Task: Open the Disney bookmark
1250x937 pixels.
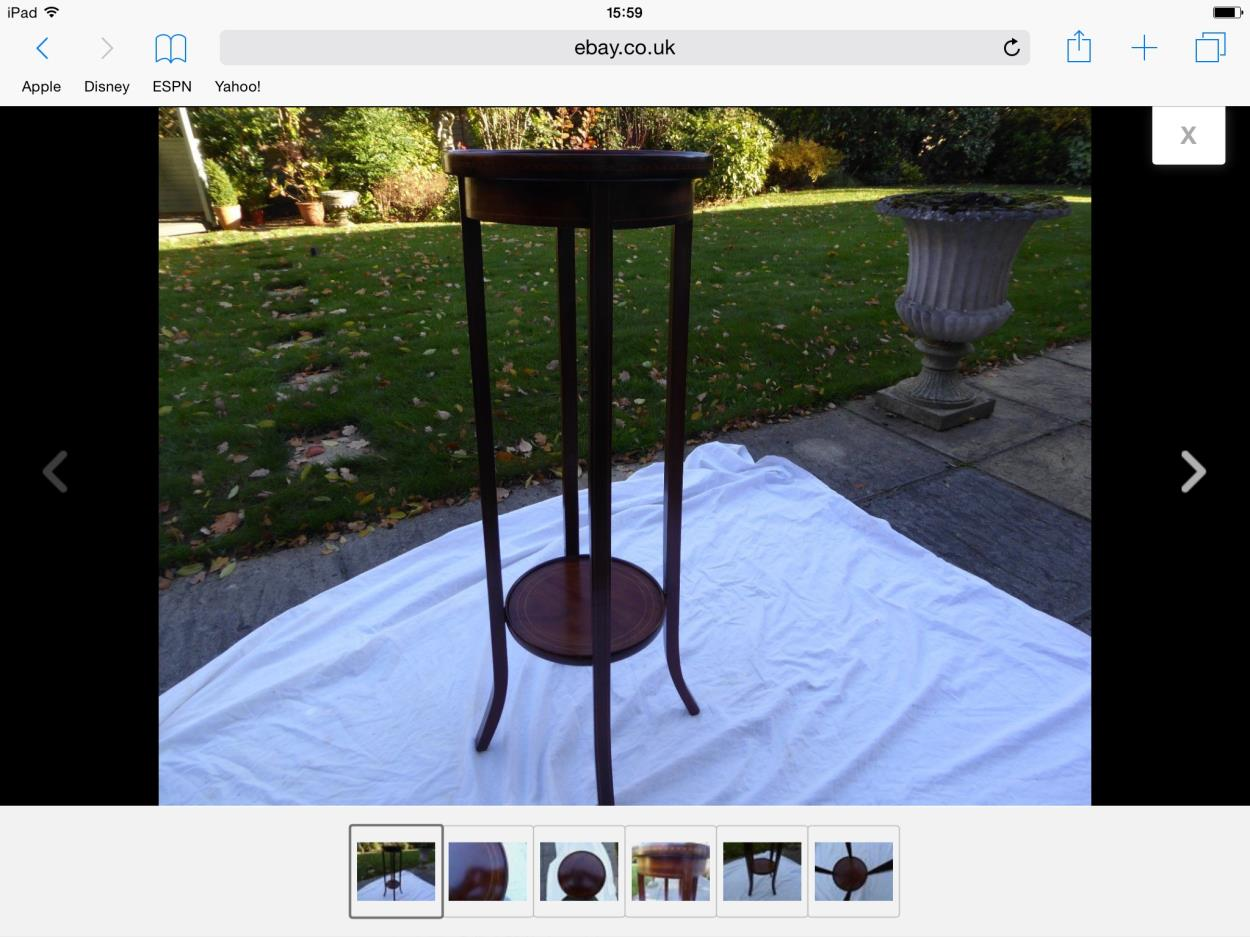Action: pos(107,87)
